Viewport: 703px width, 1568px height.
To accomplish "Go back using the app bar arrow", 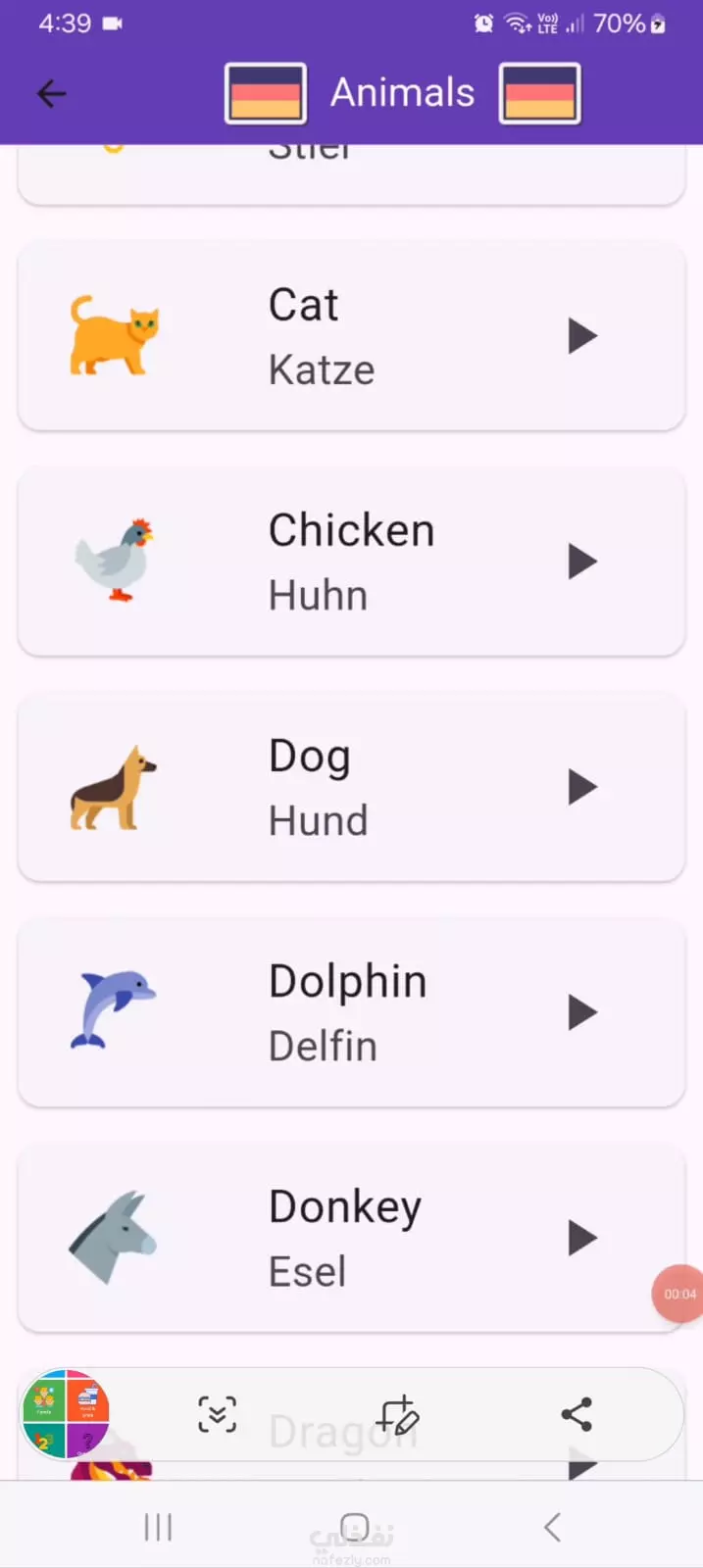I will (x=51, y=94).
